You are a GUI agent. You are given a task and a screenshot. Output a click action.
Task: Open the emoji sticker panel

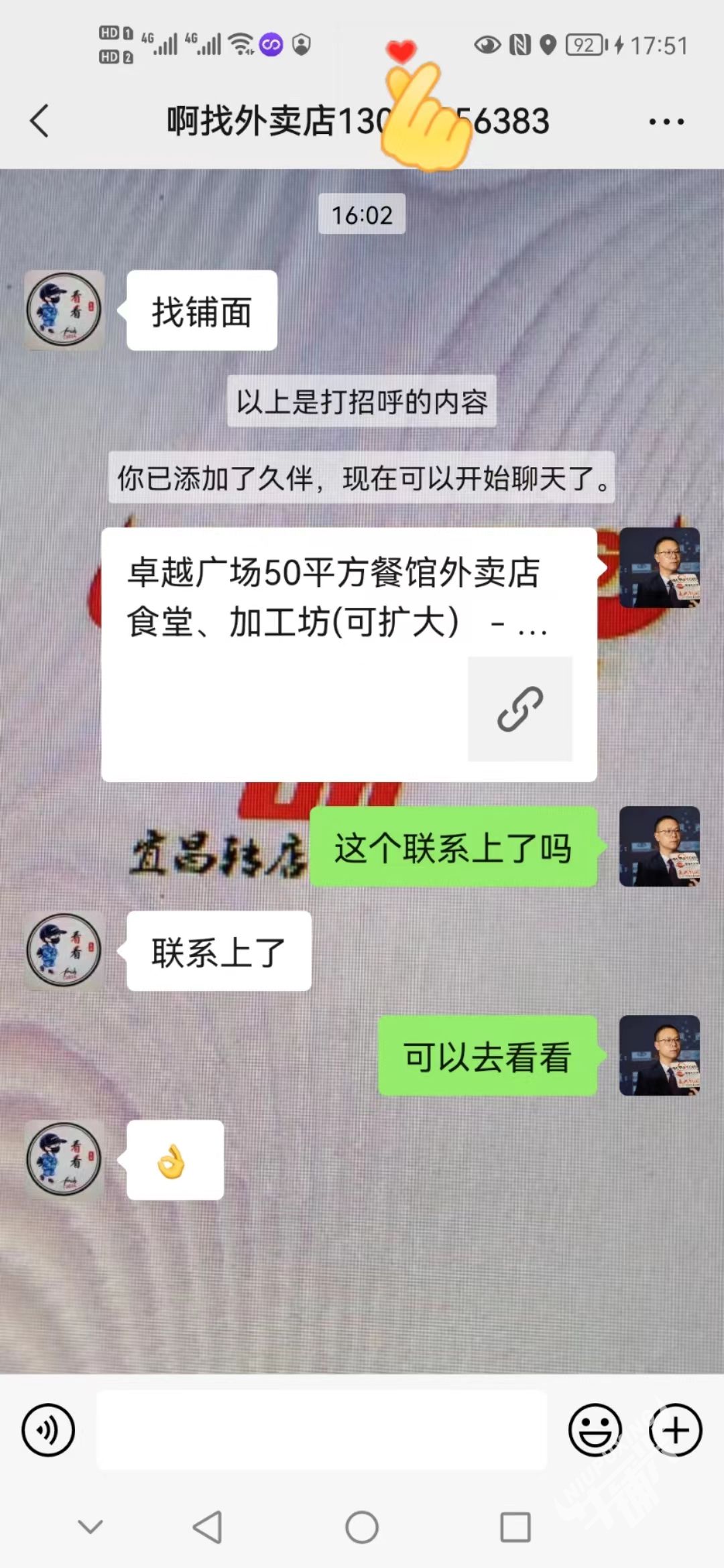coord(595,1430)
